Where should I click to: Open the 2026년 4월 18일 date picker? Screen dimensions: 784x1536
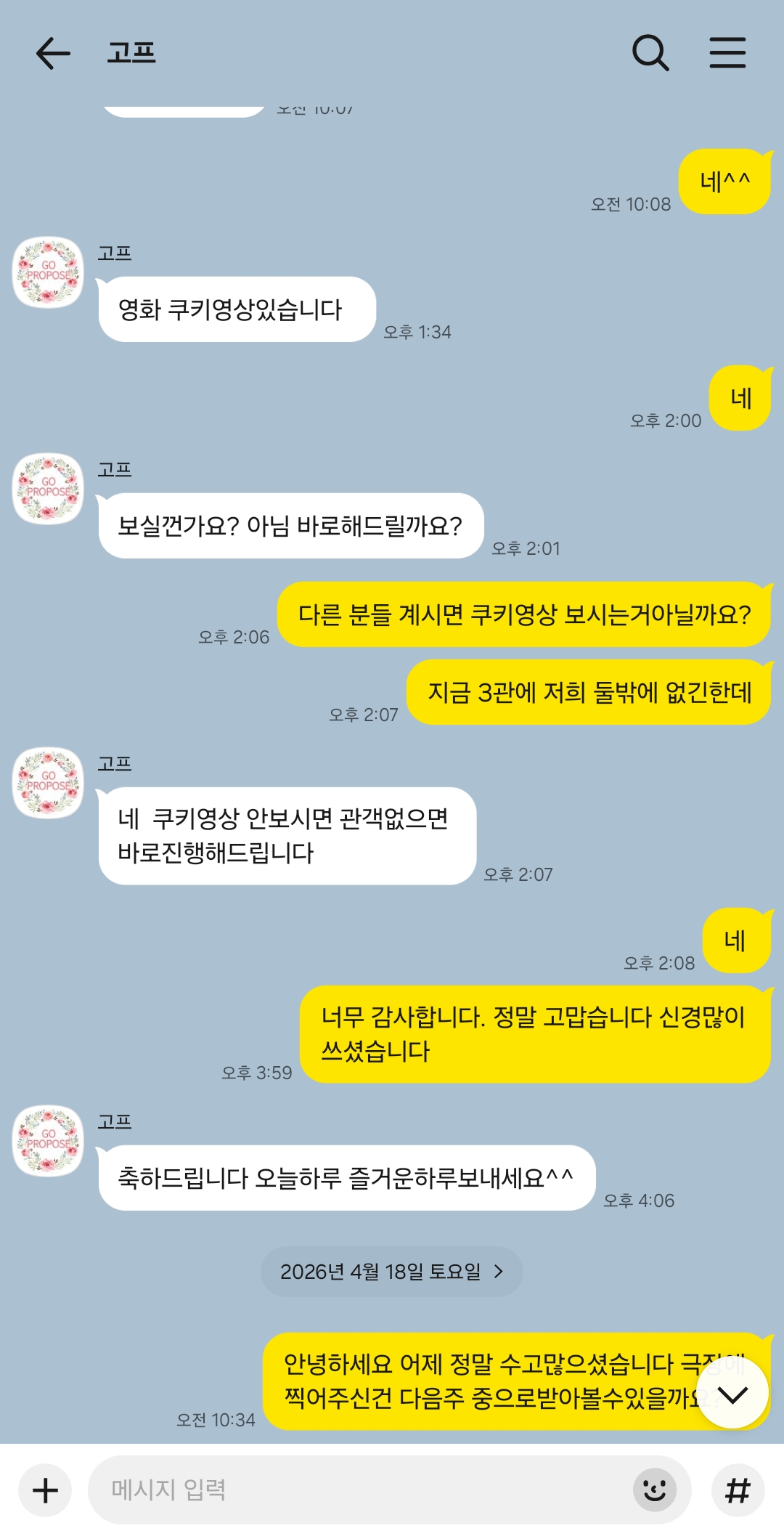pyautogui.click(x=392, y=1272)
